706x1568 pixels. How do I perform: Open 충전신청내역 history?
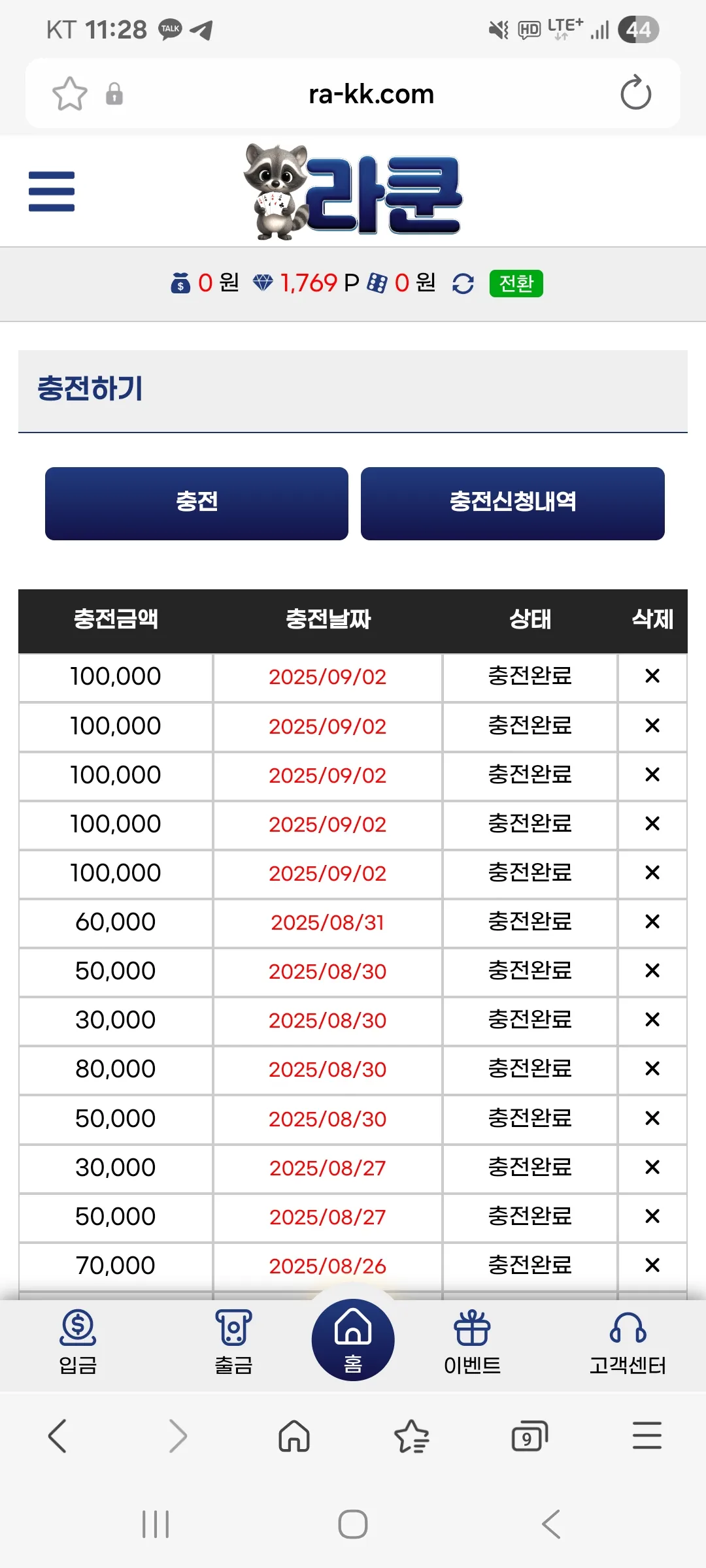(513, 503)
